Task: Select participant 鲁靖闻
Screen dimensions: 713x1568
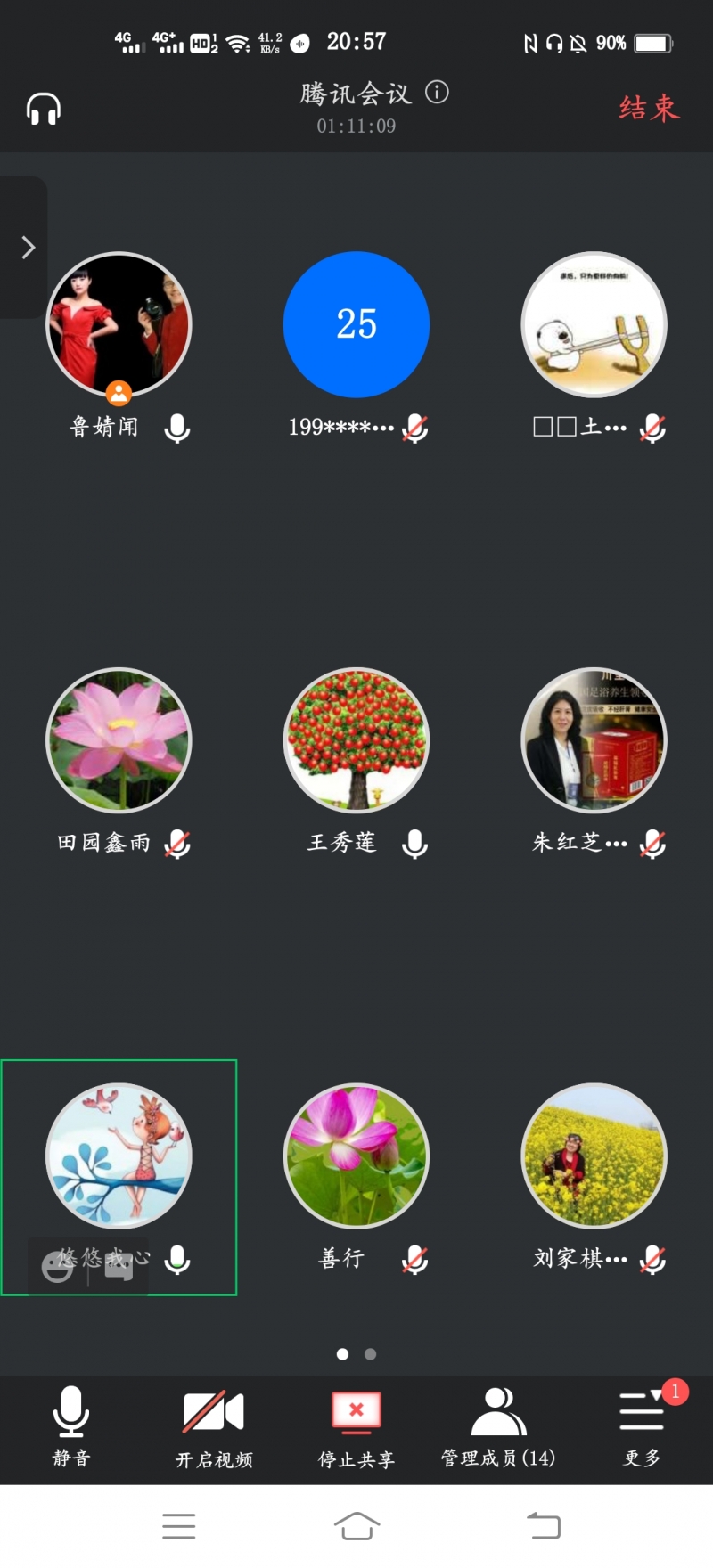Action: [119, 325]
